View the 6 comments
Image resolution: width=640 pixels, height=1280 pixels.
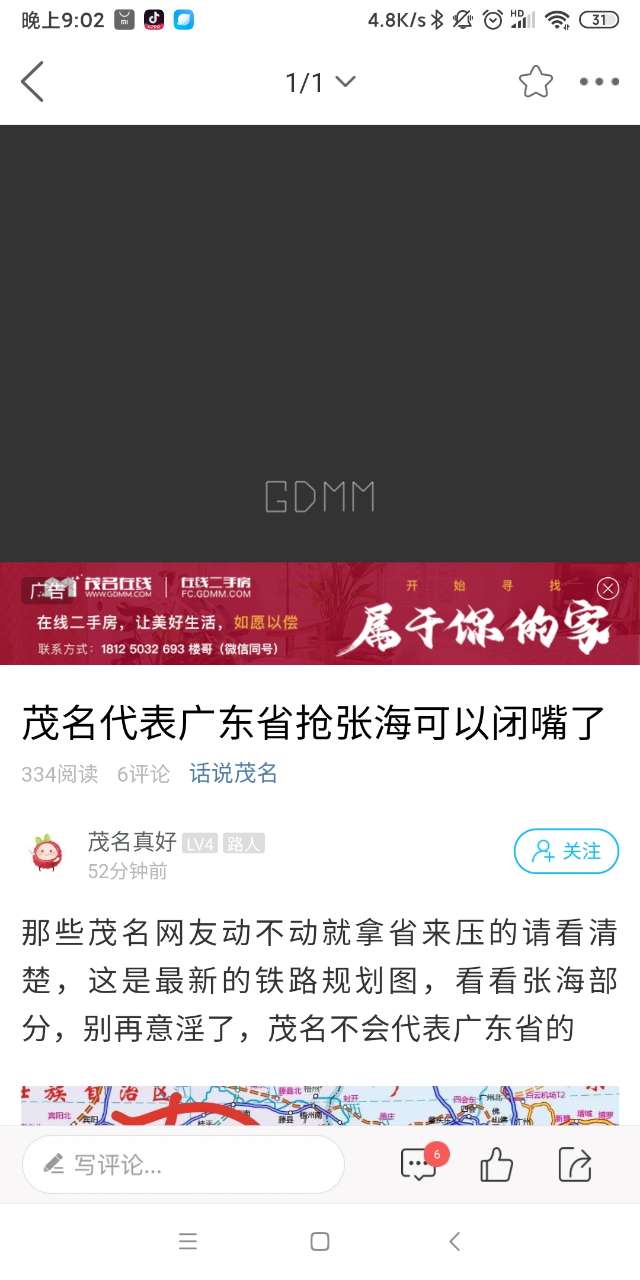[x=419, y=1164]
